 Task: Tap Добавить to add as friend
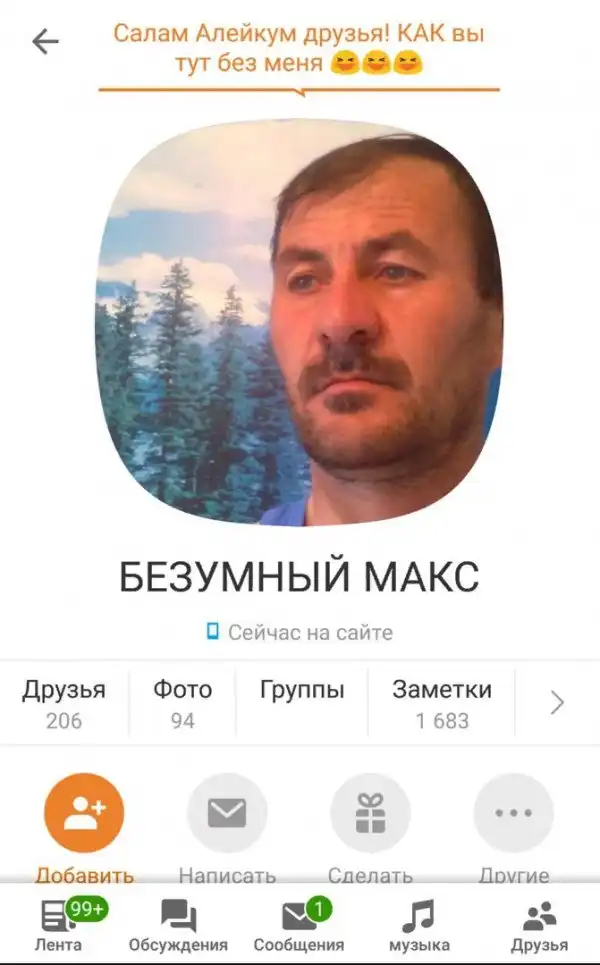pyautogui.click(x=84, y=813)
